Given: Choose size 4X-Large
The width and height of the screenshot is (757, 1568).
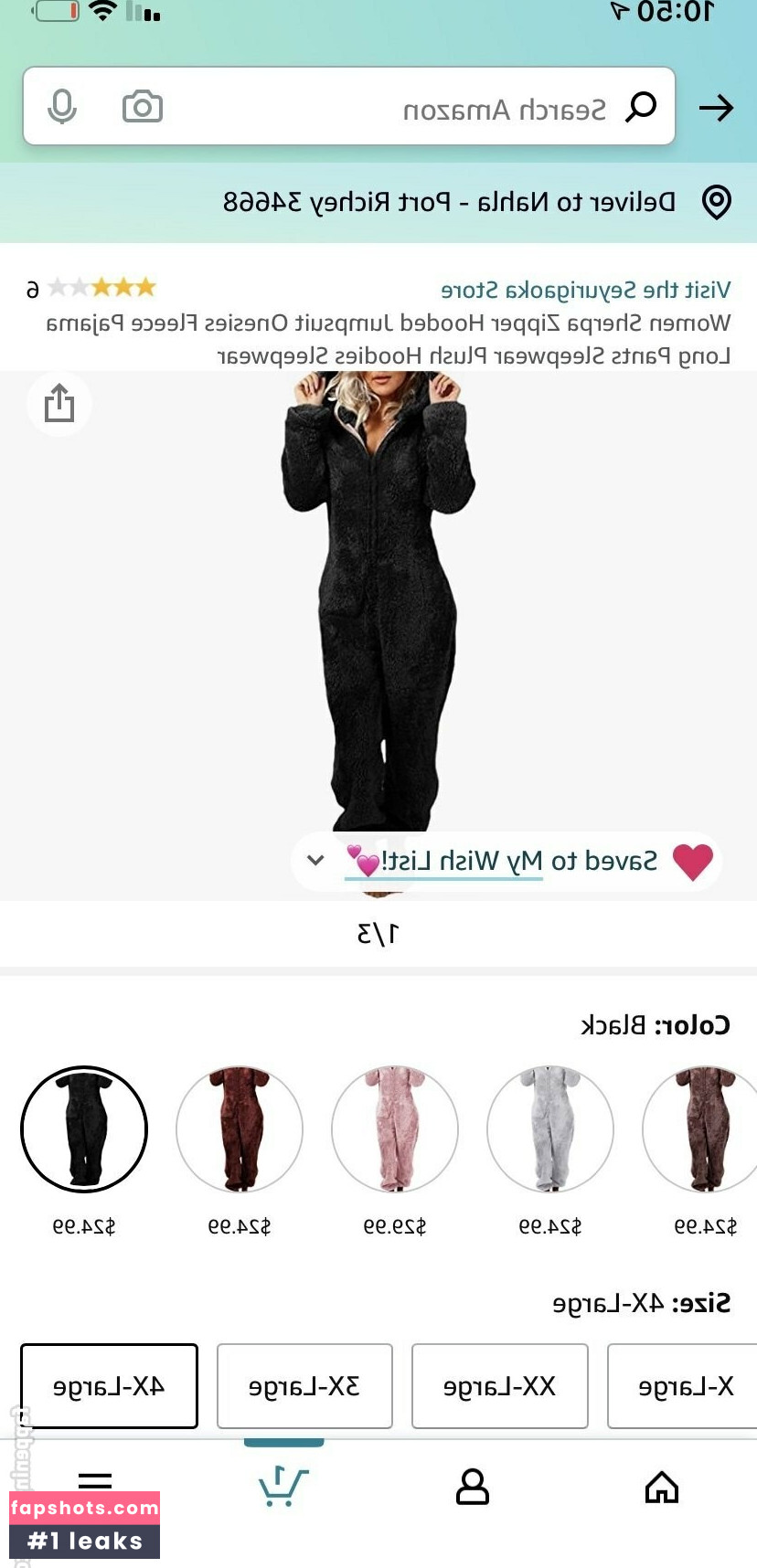Looking at the screenshot, I should click(x=109, y=1386).
